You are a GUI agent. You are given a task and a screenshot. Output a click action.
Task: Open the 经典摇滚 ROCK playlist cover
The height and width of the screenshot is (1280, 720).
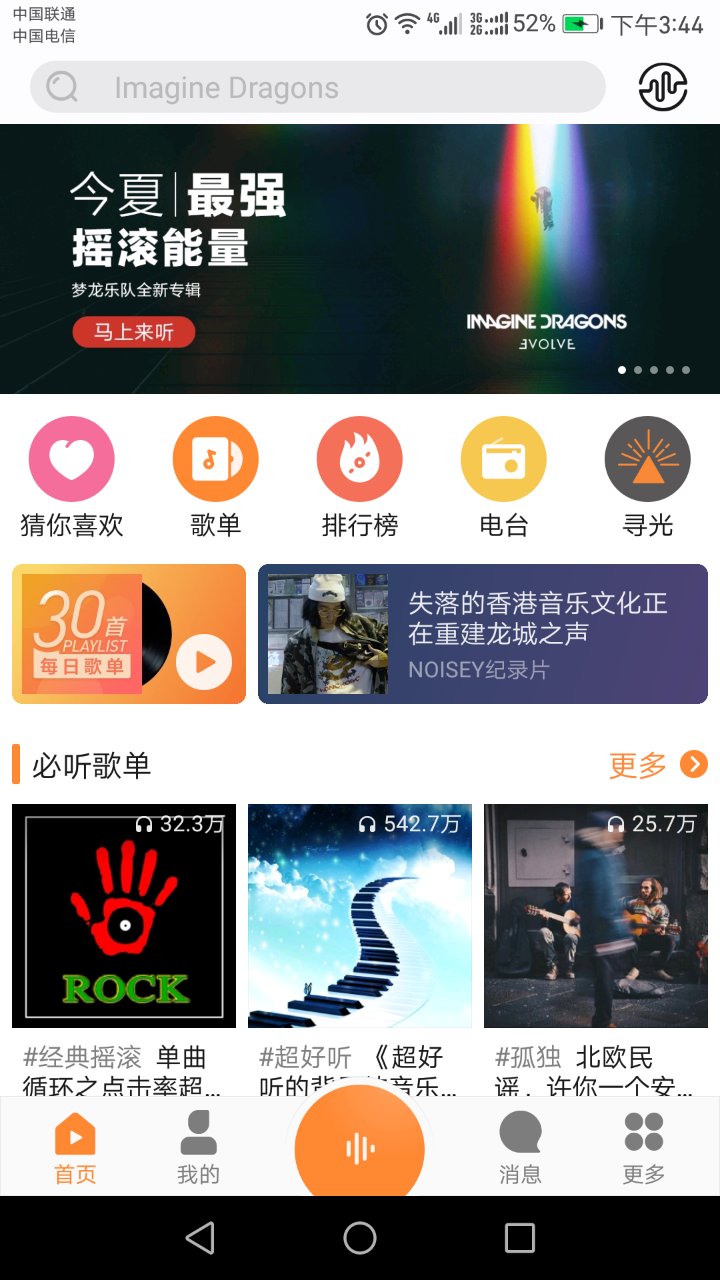pyautogui.click(x=123, y=915)
